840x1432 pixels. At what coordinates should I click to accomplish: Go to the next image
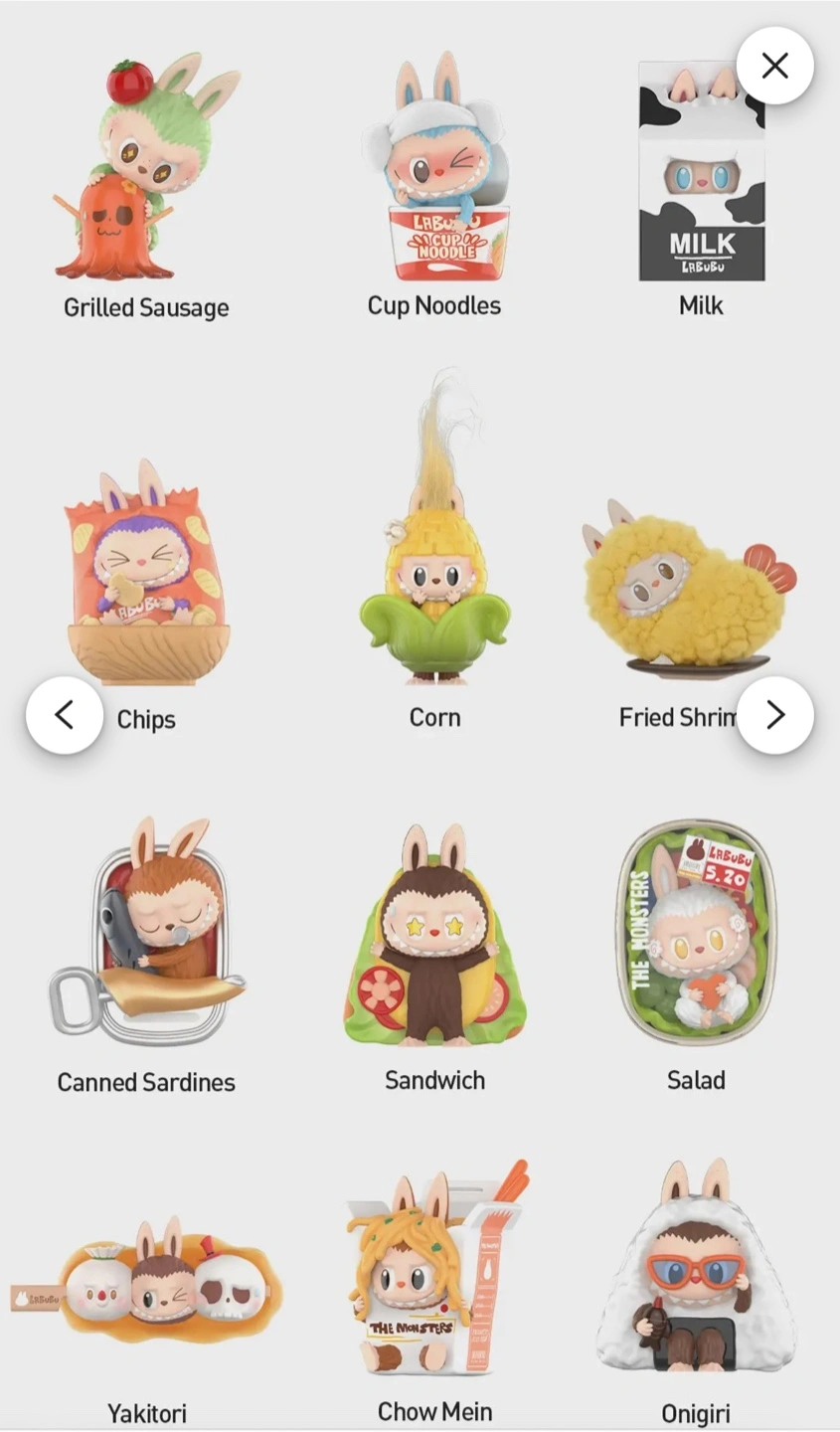point(774,714)
